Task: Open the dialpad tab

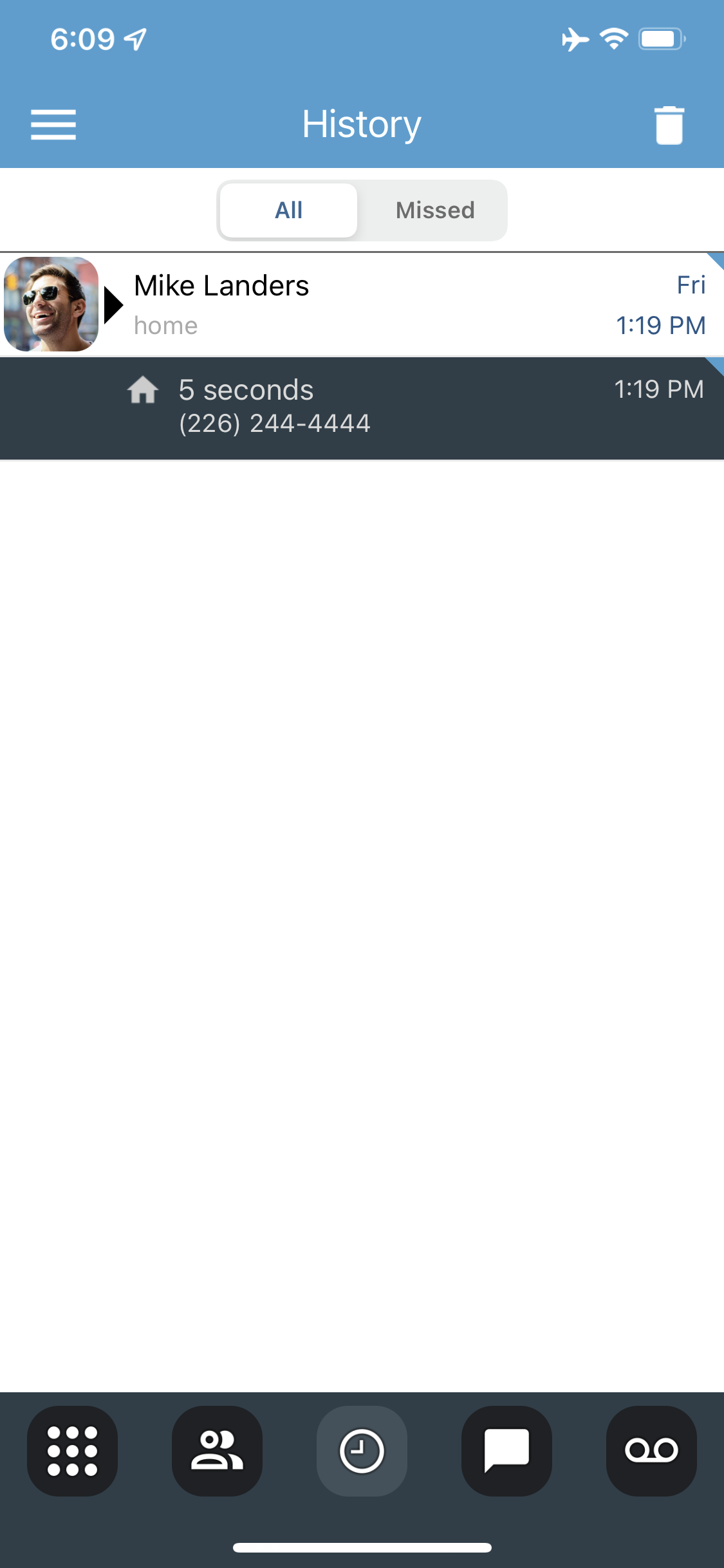Action: tap(72, 1451)
